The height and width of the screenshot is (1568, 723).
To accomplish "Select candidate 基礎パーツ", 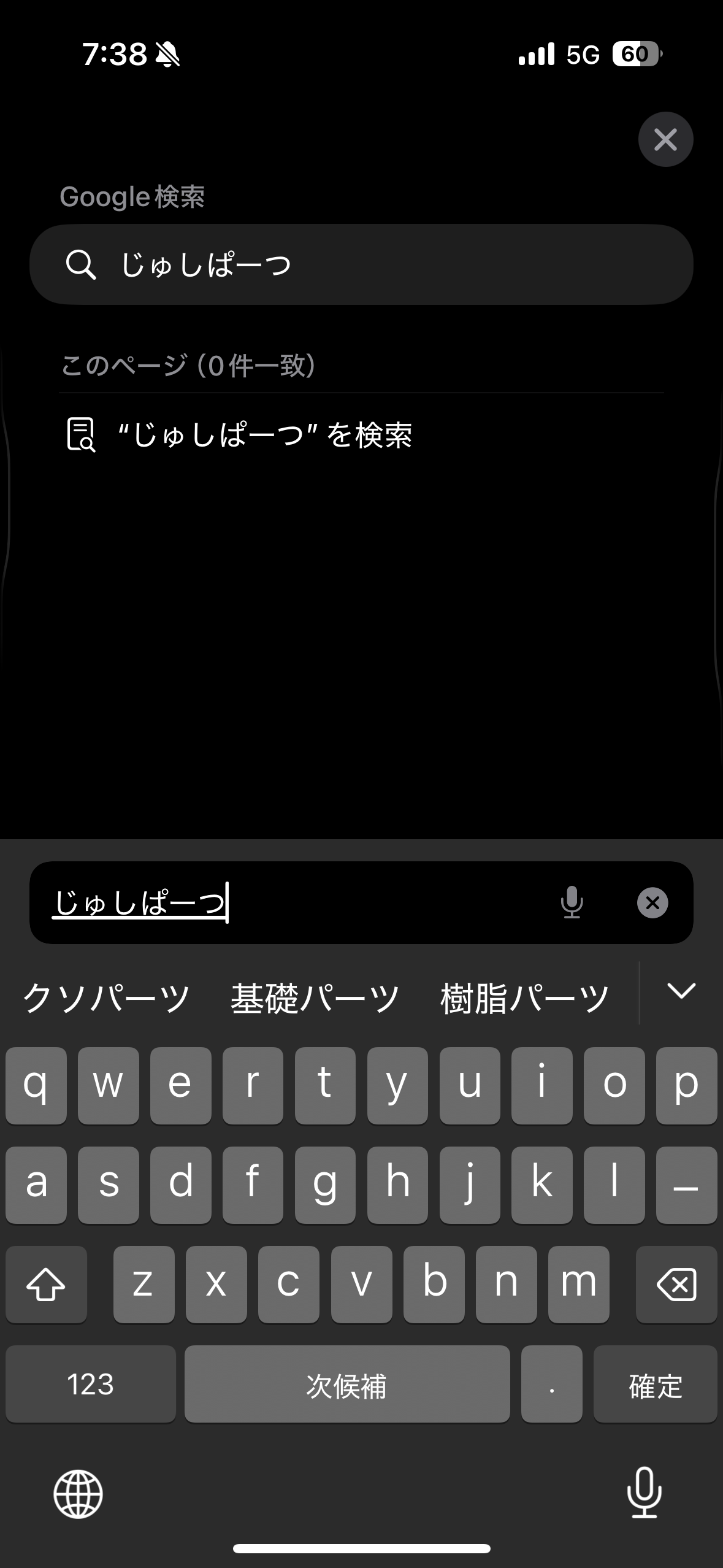I will point(315,998).
